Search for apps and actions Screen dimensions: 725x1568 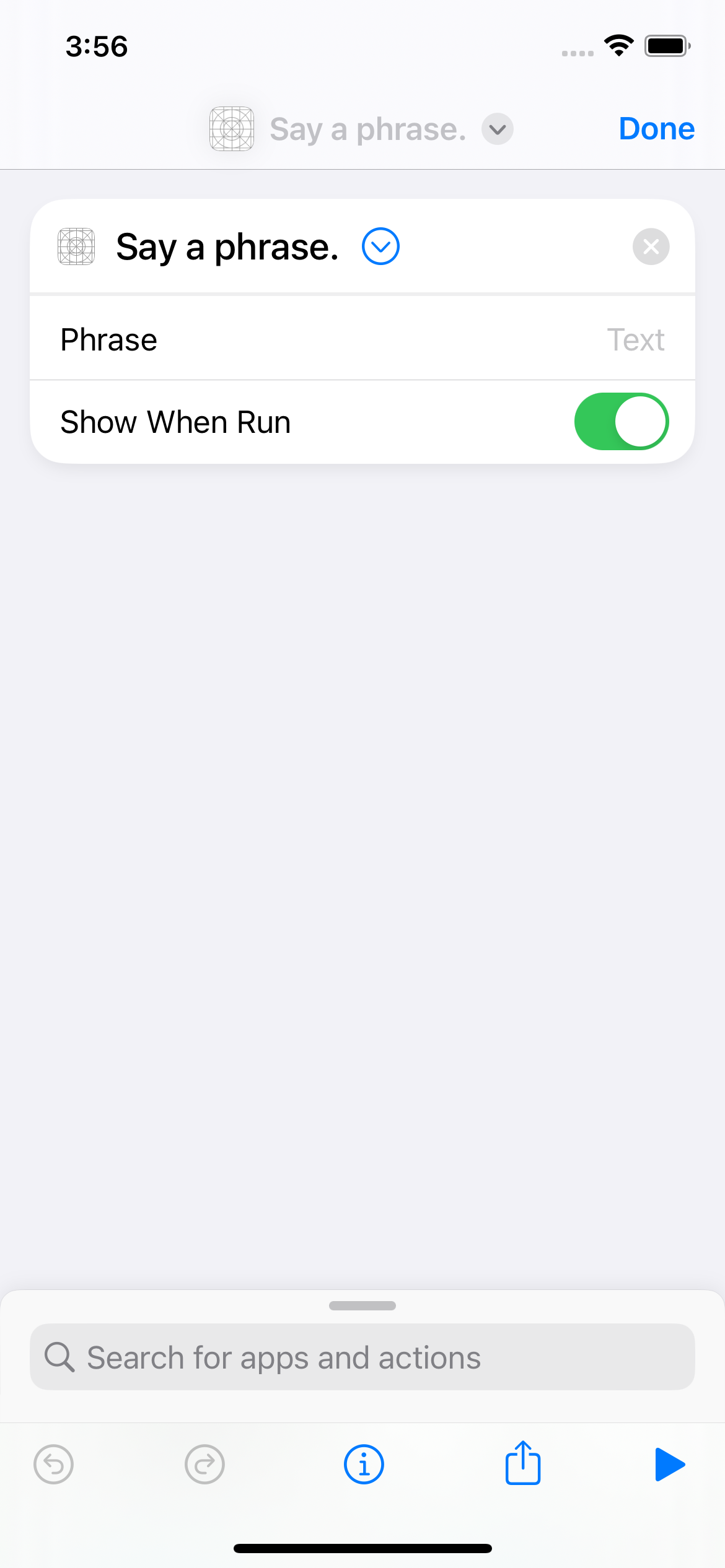click(x=362, y=1357)
